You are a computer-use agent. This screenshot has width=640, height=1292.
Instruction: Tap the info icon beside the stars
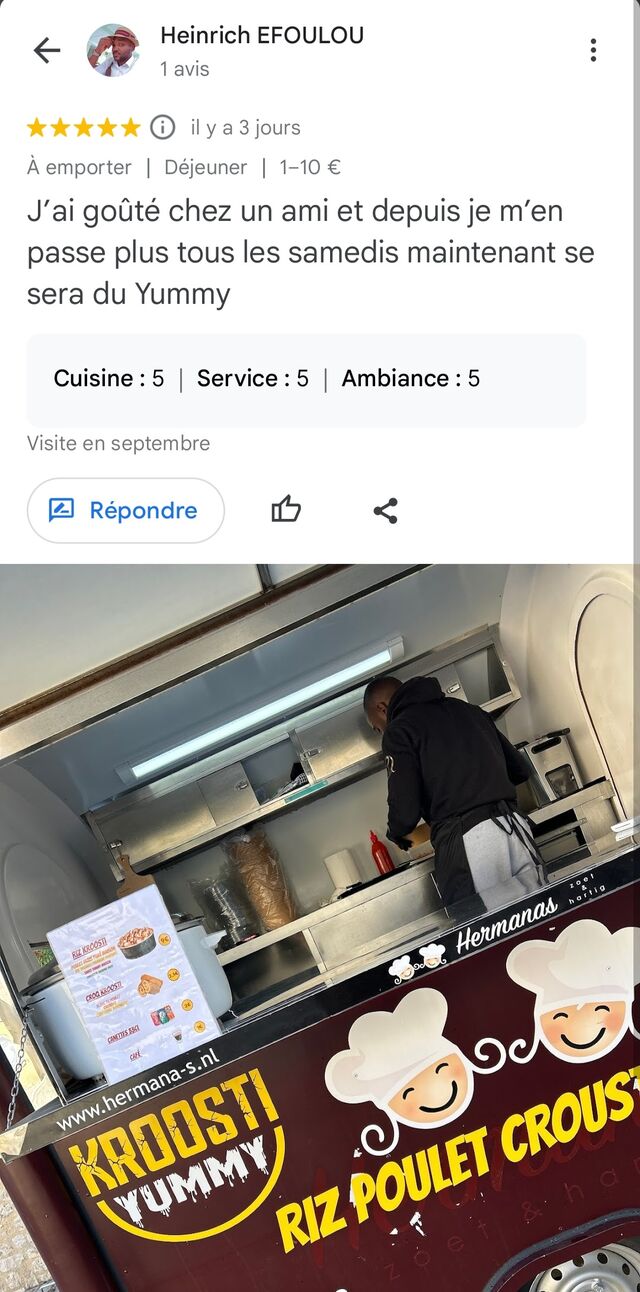pos(162,127)
